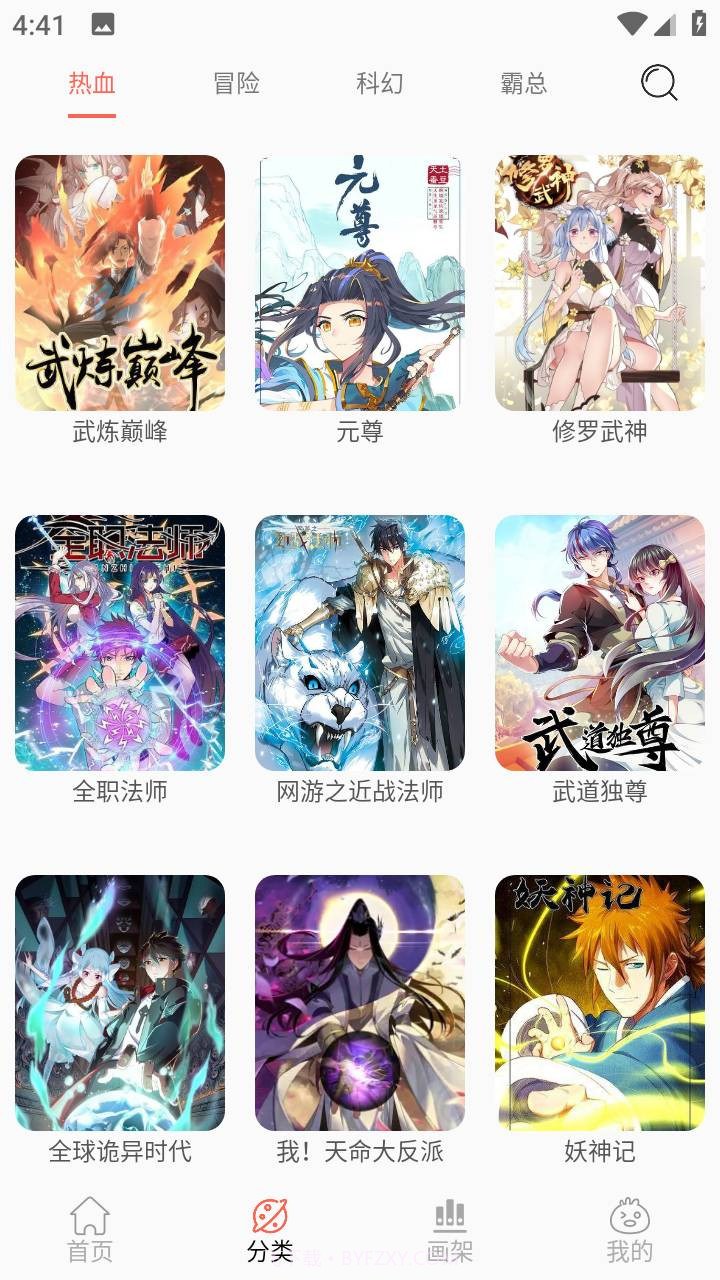Tap the 我！天命大反派 title link
The image size is (720, 1280).
tap(360, 1150)
